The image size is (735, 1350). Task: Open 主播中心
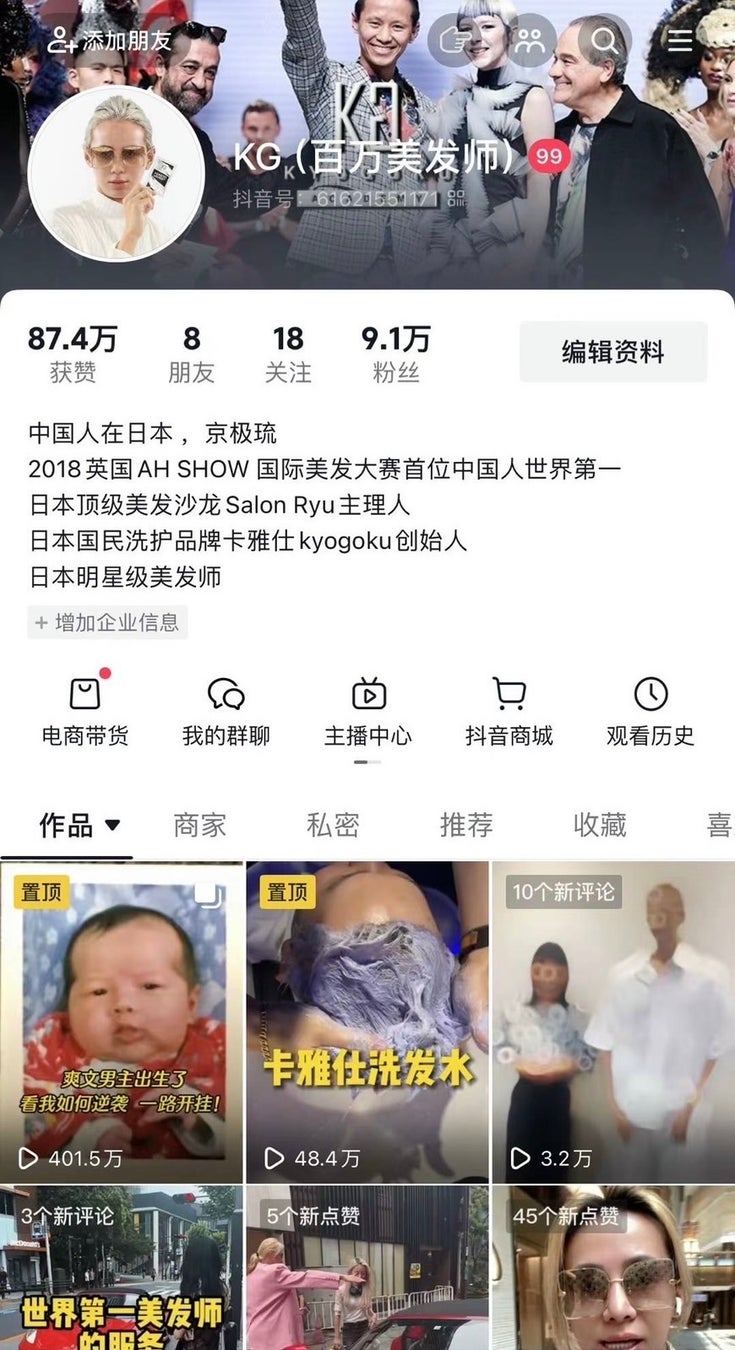click(368, 711)
